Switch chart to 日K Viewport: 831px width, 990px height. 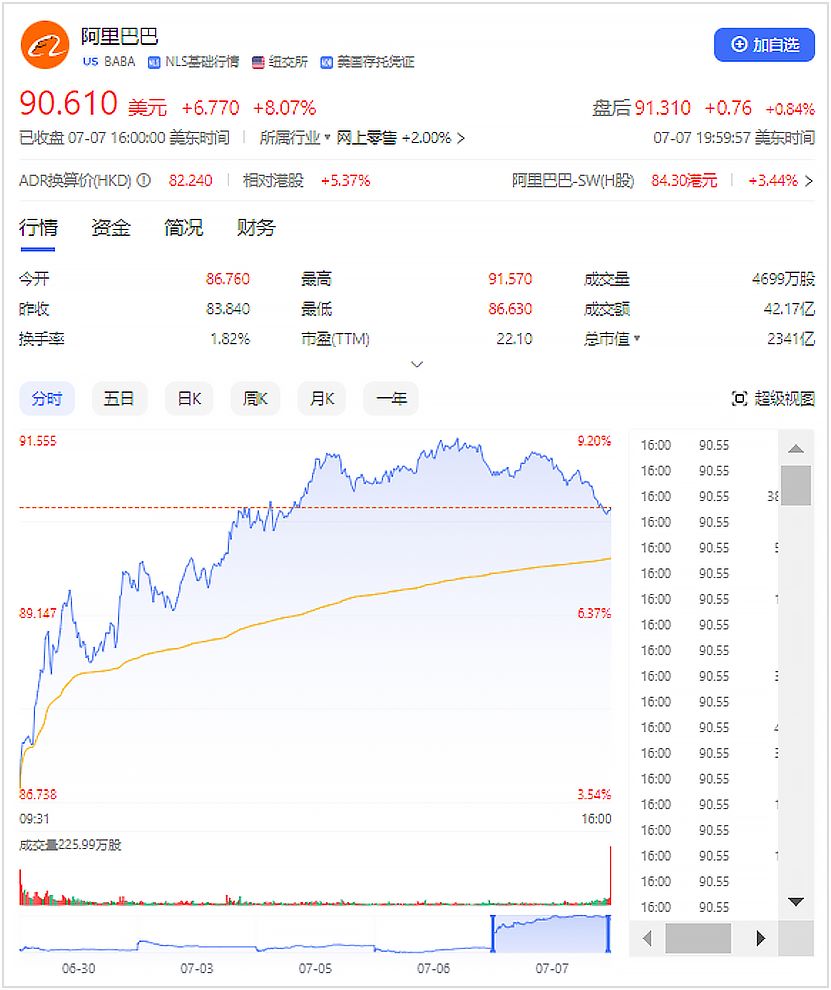pos(189,399)
